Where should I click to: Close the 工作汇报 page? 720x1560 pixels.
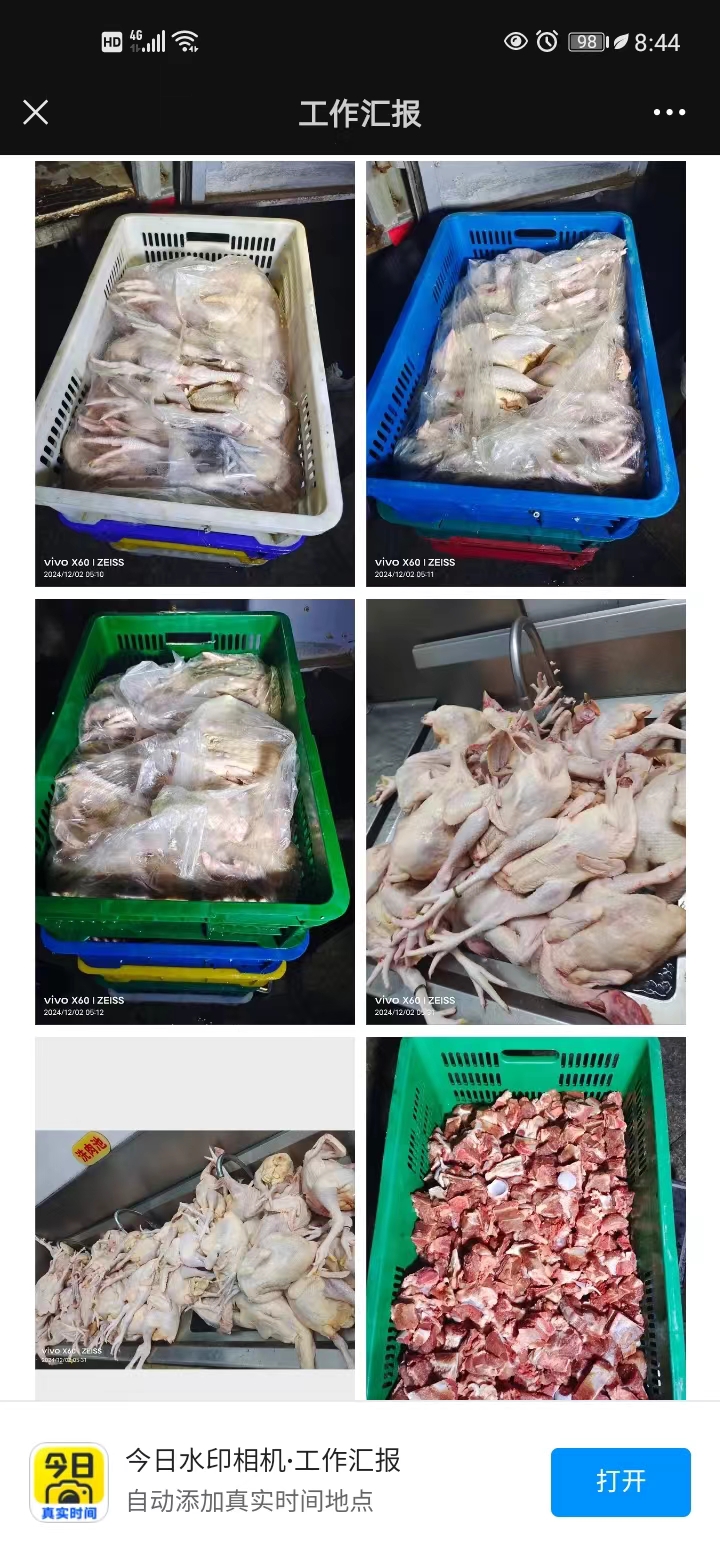[x=36, y=112]
